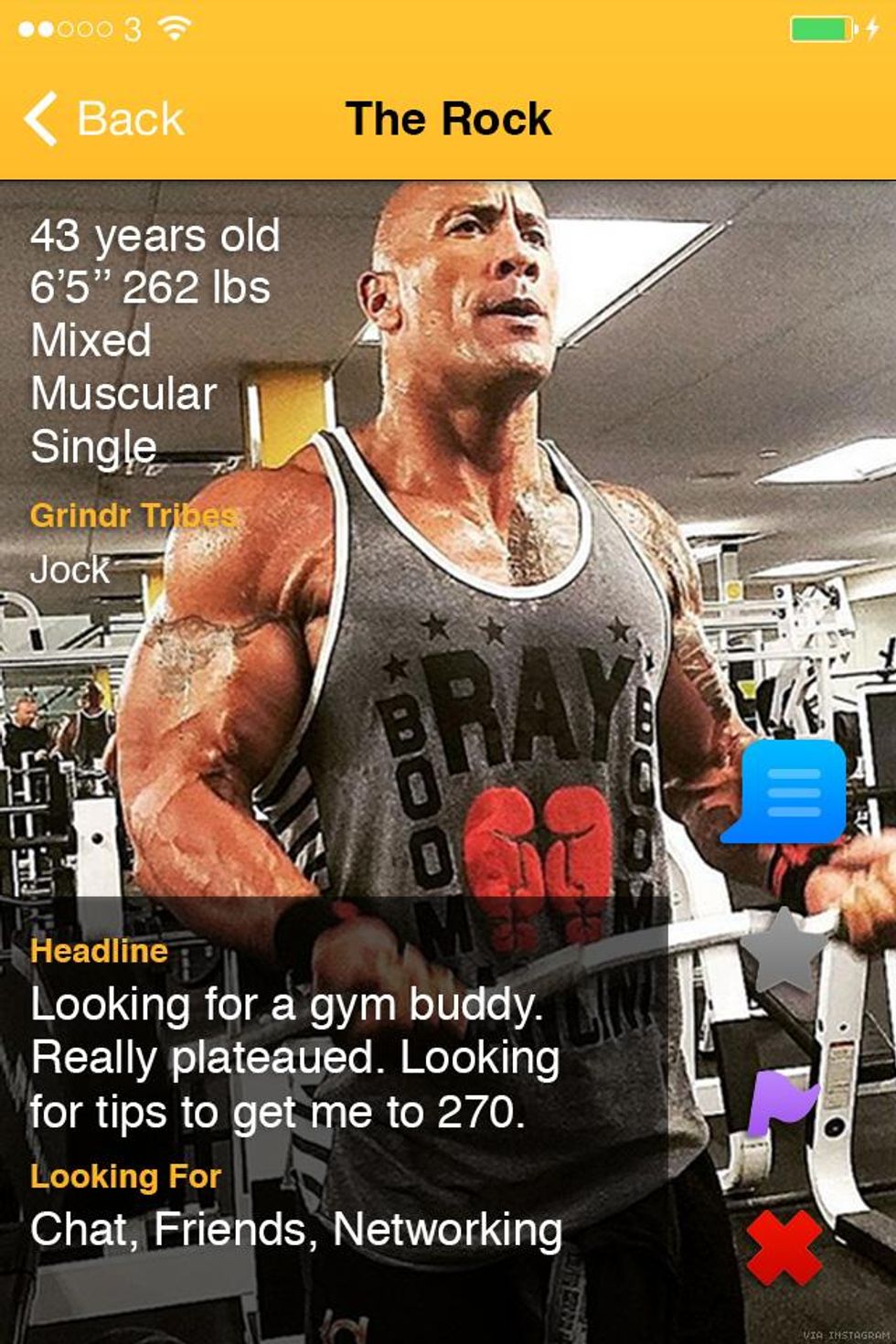896x1344 pixels.
Task: Tap the Headline section label
Action: click(x=99, y=951)
